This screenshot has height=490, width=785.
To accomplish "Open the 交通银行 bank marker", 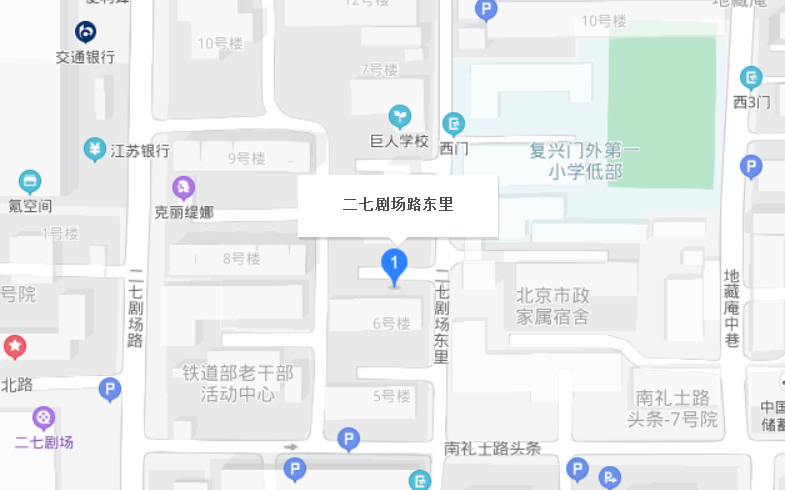I will click(86, 32).
